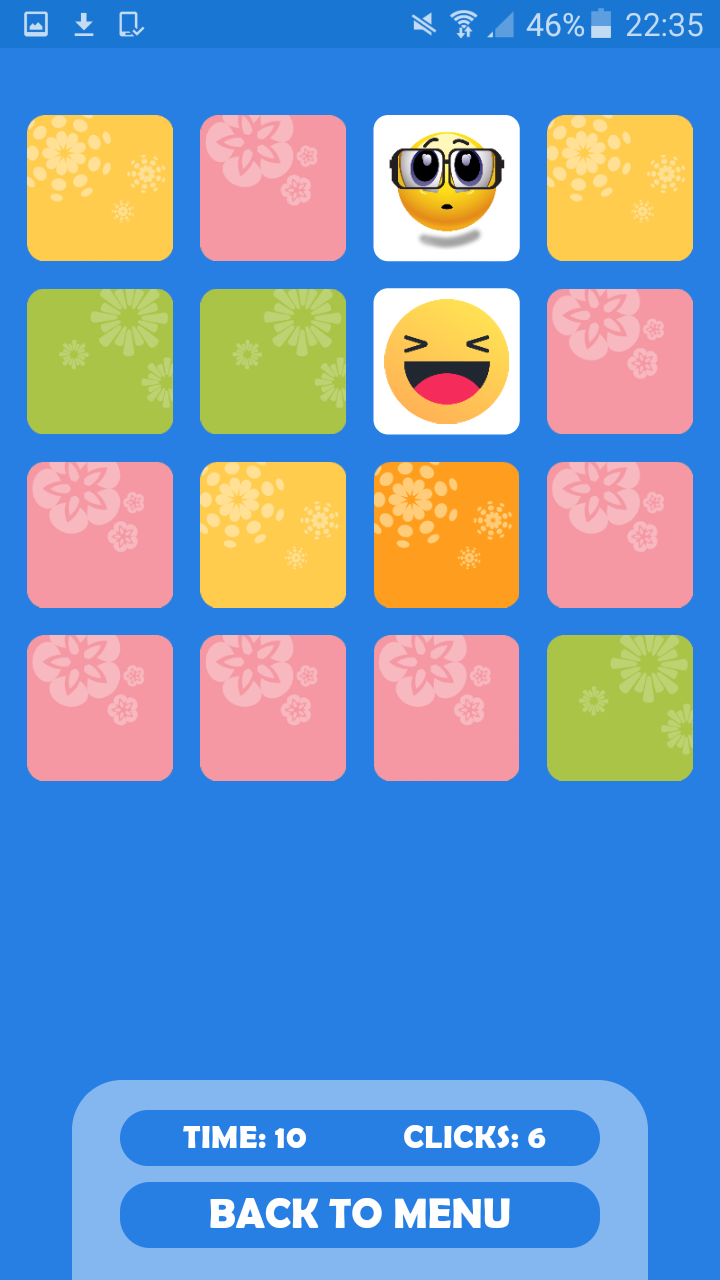The image size is (720, 1280).
Task: Flip the yellow flowered card beside the nerd emoji
Action: pyautogui.click(x=619, y=188)
